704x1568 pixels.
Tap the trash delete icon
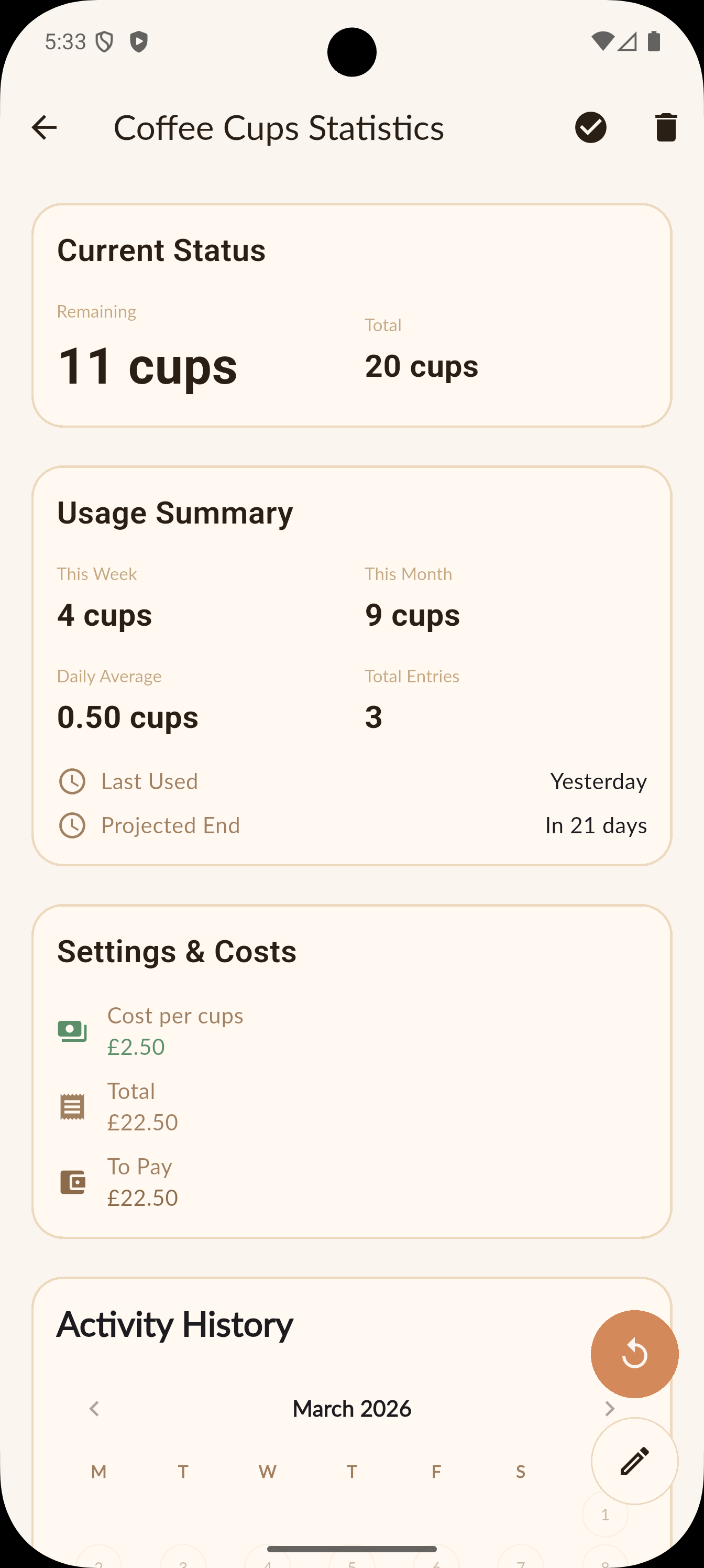pyautogui.click(x=665, y=127)
